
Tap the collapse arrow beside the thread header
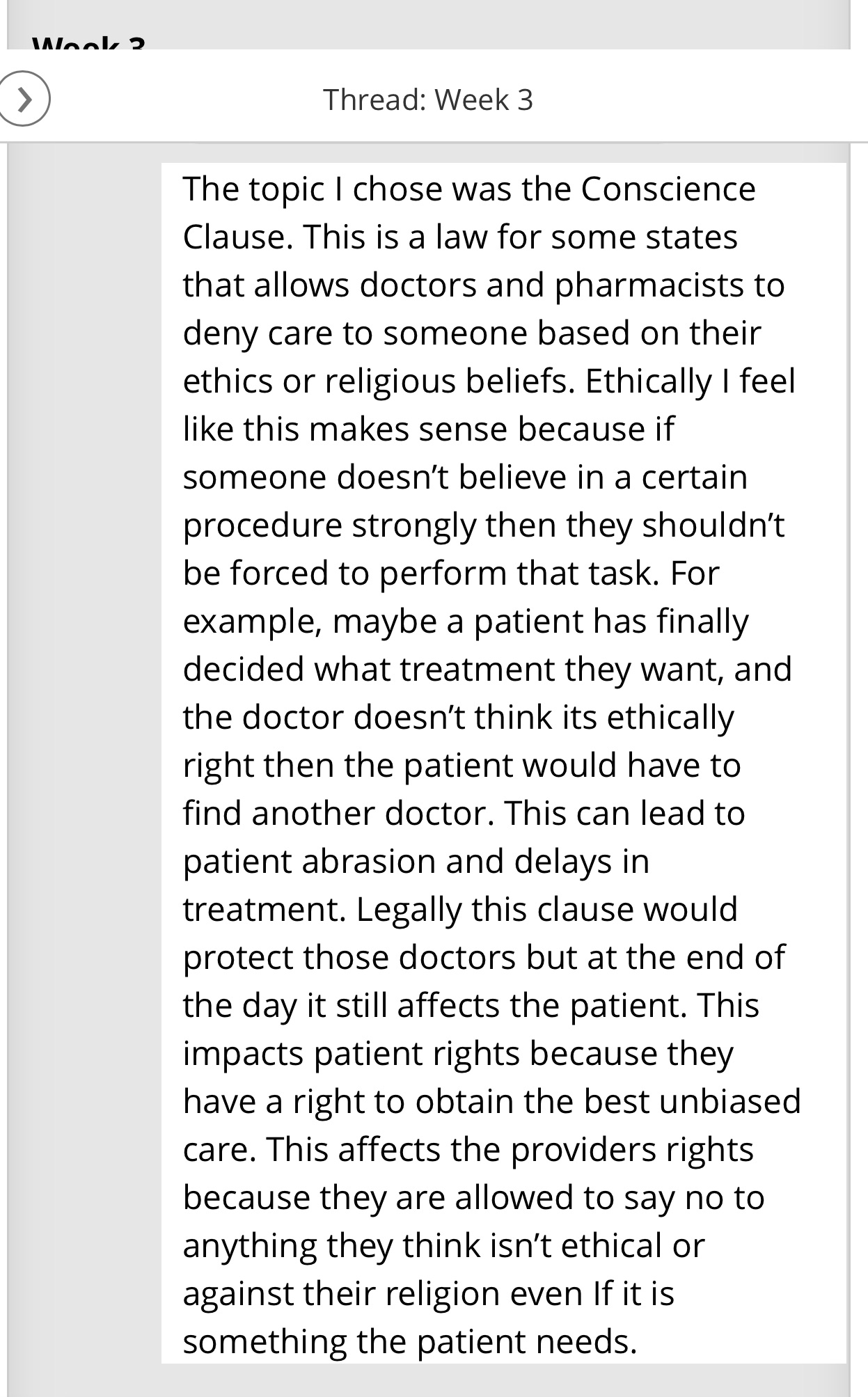pyautogui.click(x=26, y=98)
